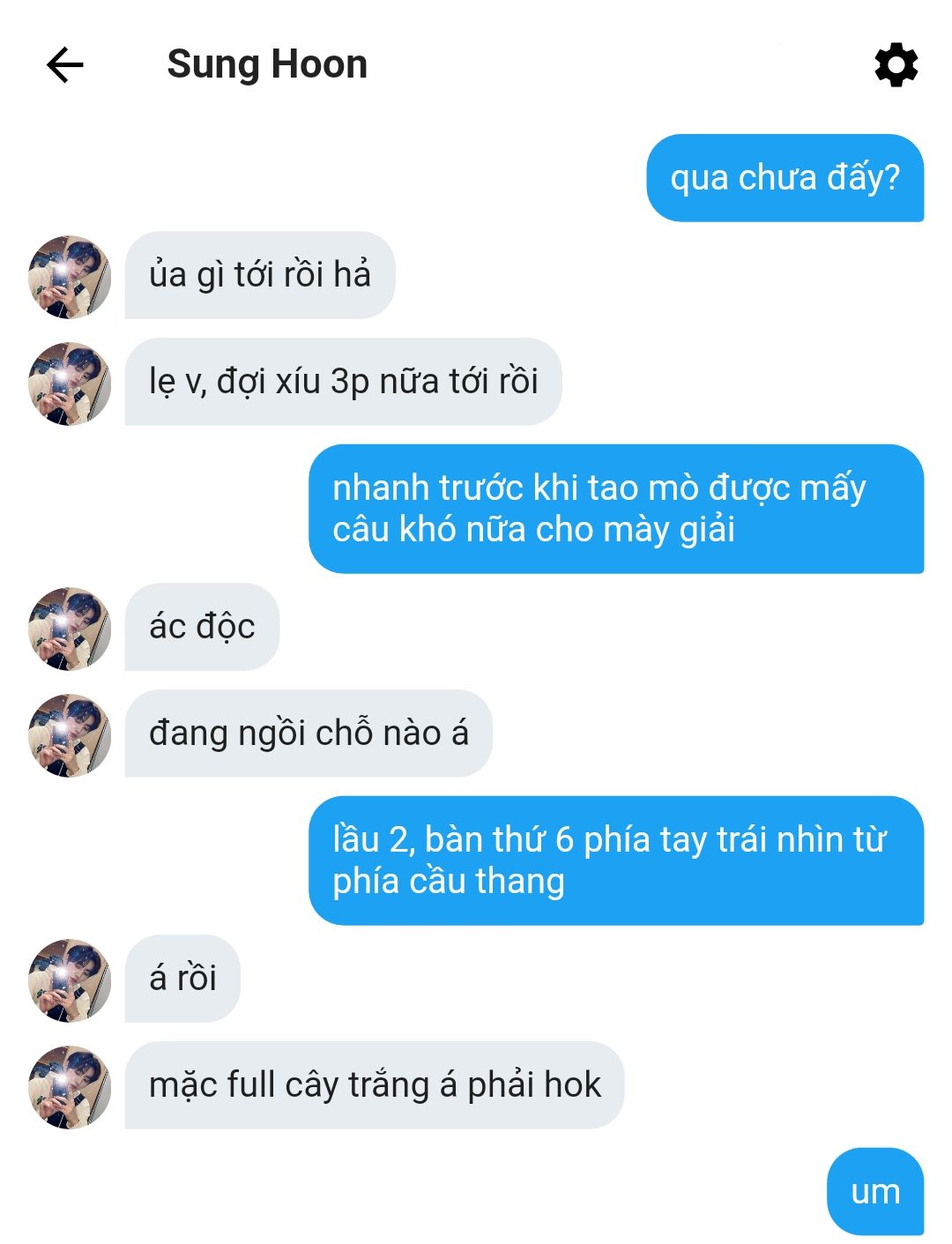View the profile photo beside "mặc full cây trắng"
Screen dimensions: 952x1244
[x=70, y=1087]
